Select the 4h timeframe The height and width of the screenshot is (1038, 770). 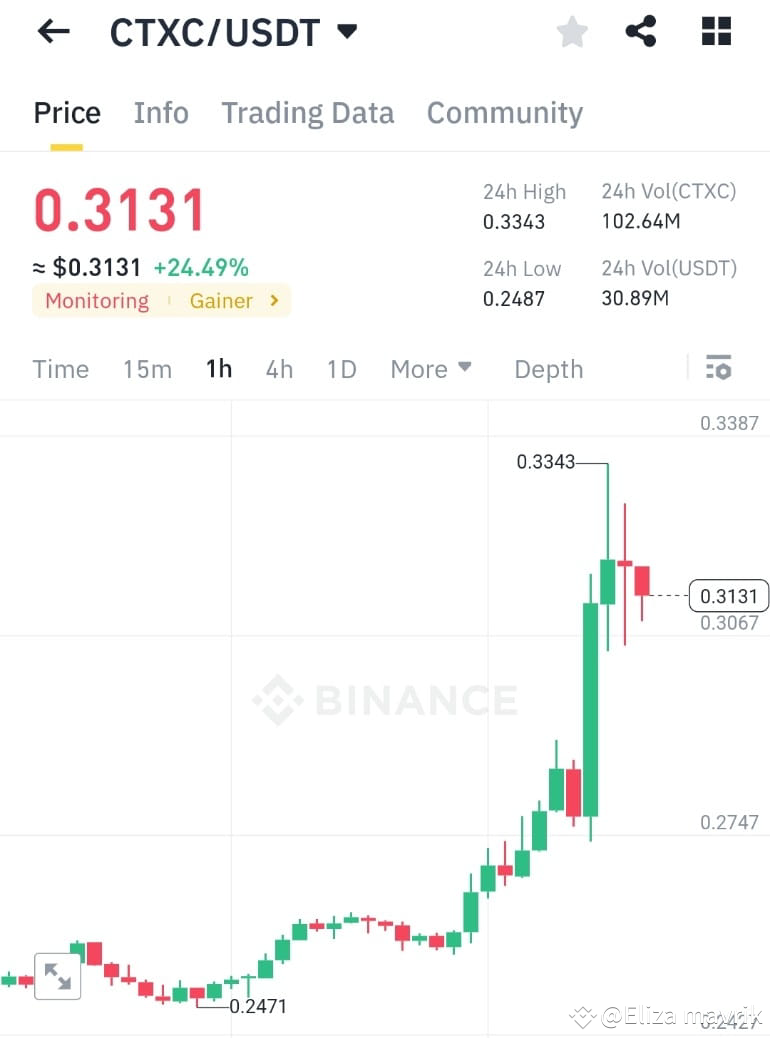279,368
